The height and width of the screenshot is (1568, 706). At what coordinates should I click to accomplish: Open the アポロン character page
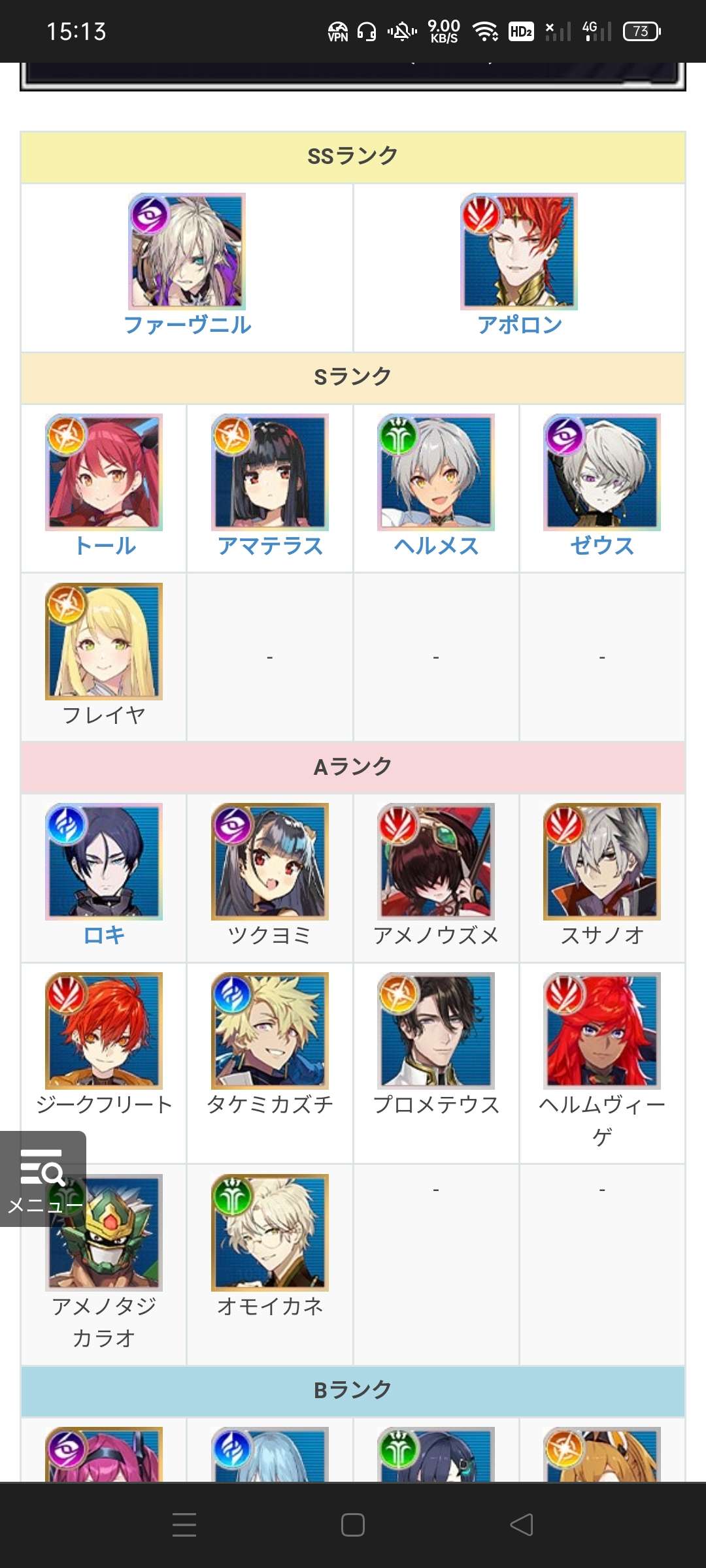[x=519, y=325]
